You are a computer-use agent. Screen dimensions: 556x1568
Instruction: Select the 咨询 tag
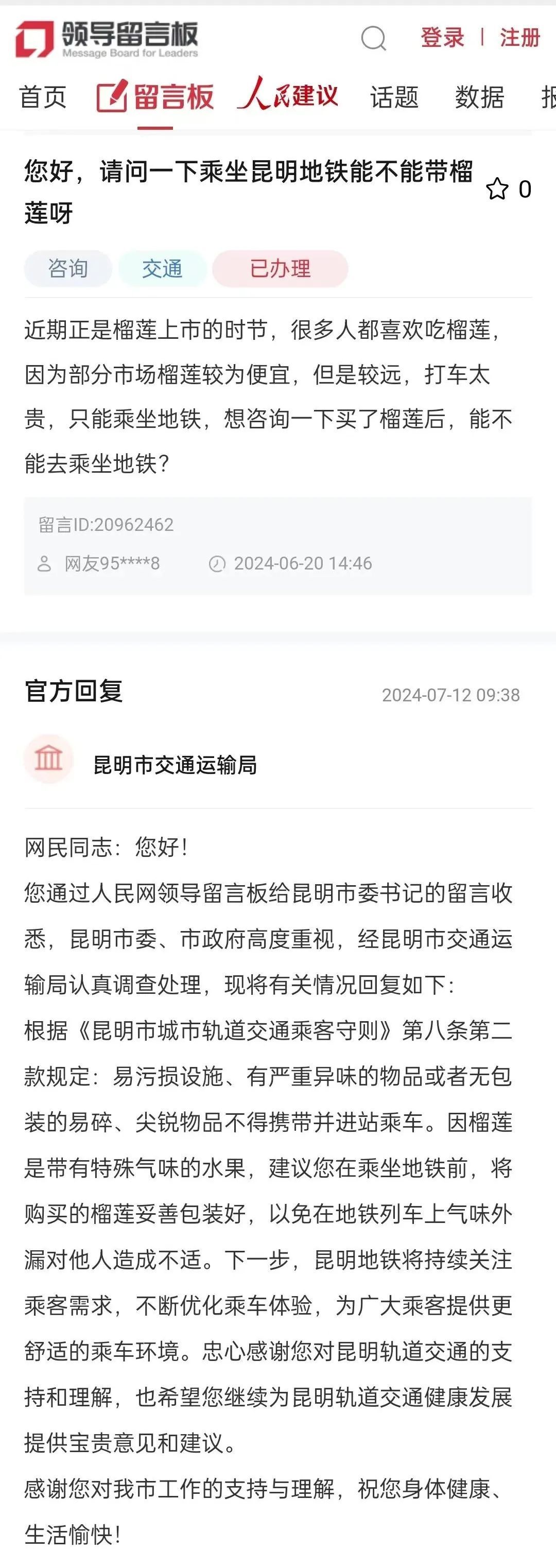coord(67,268)
